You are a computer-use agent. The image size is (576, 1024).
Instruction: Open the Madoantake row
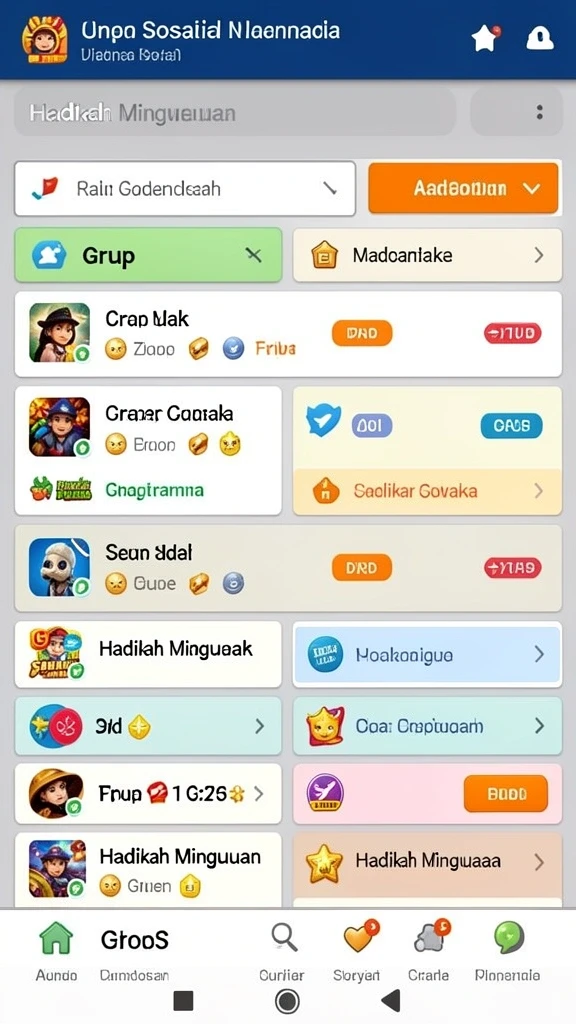pos(427,255)
